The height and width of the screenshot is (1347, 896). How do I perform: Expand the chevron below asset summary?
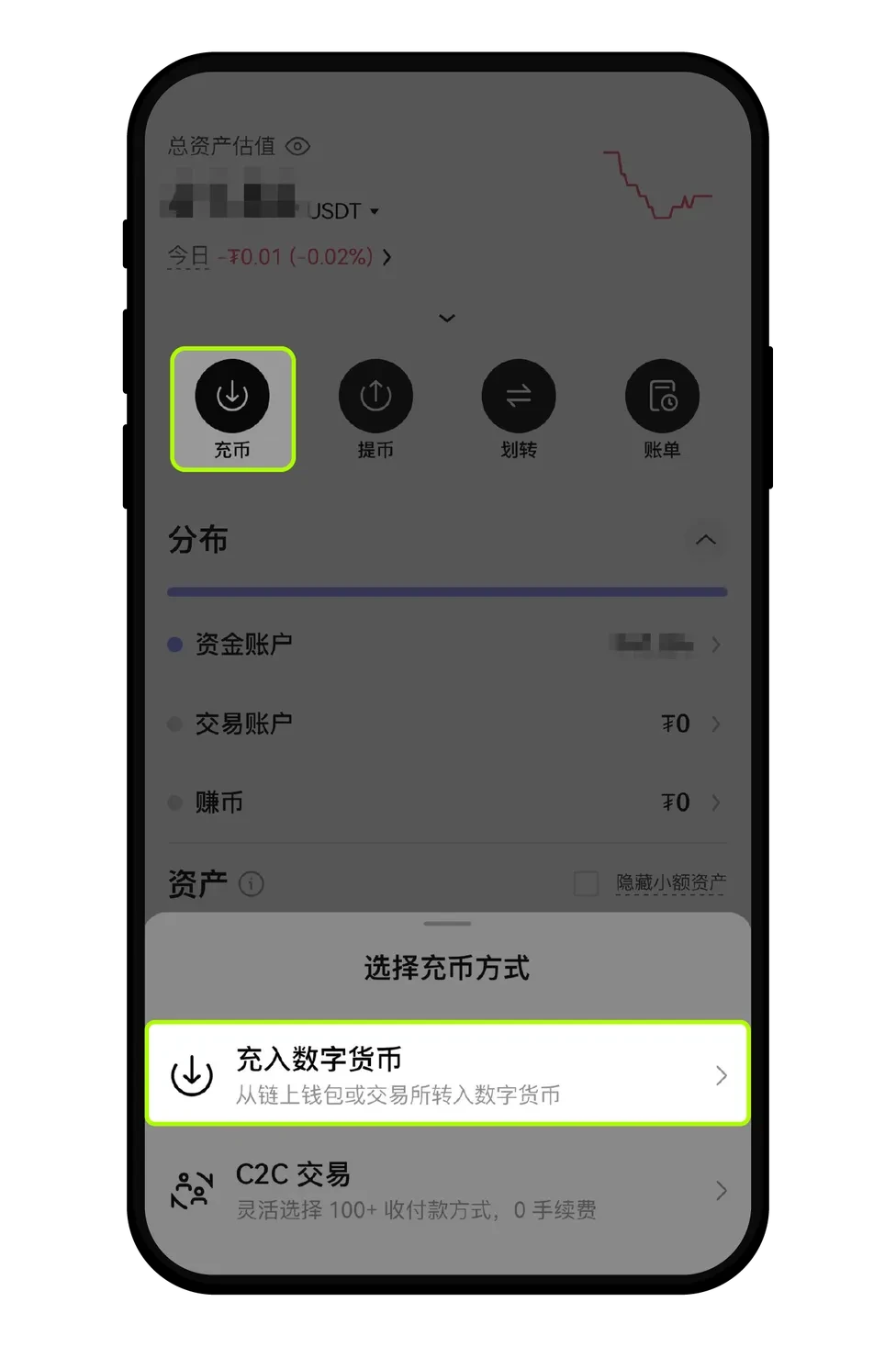pyautogui.click(x=447, y=319)
